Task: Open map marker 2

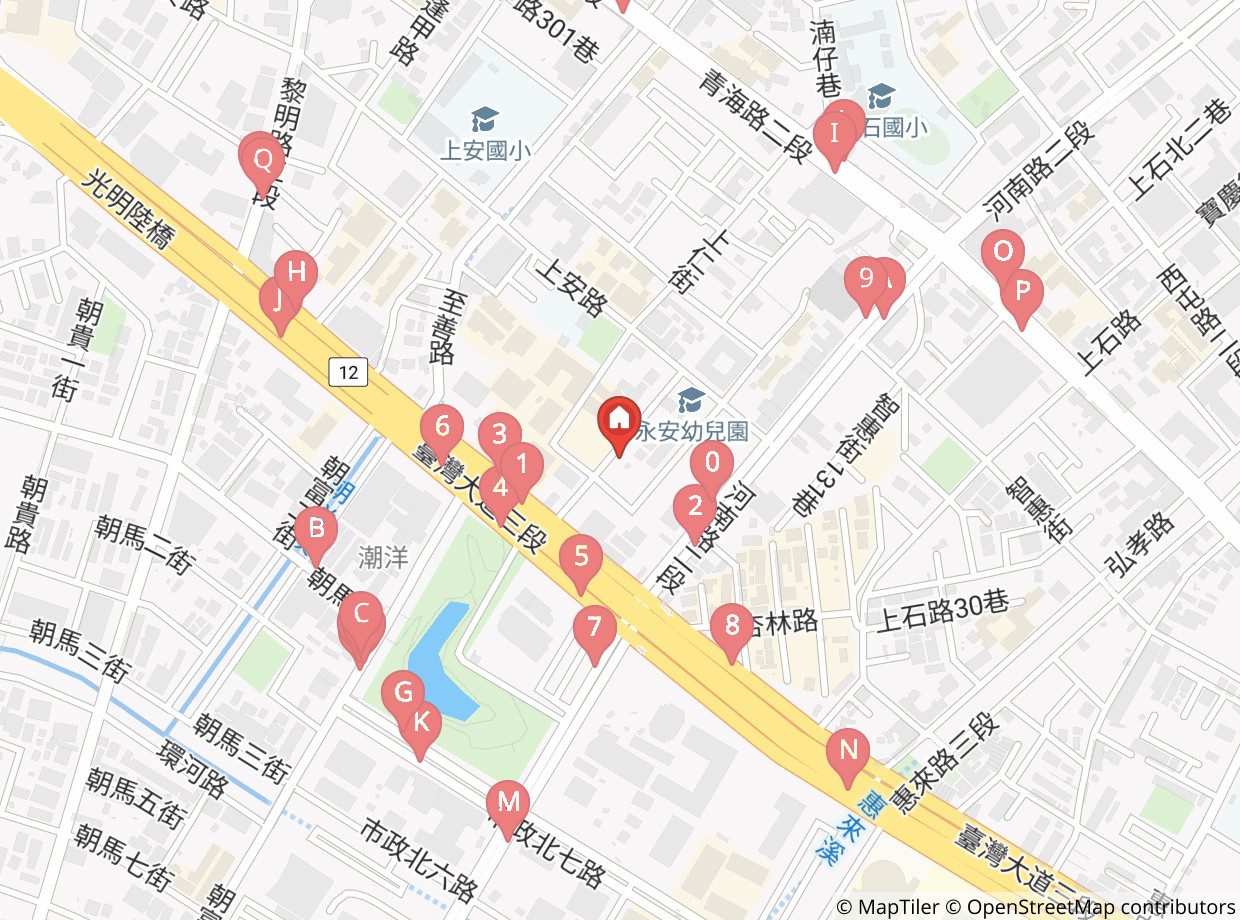Action: click(694, 506)
